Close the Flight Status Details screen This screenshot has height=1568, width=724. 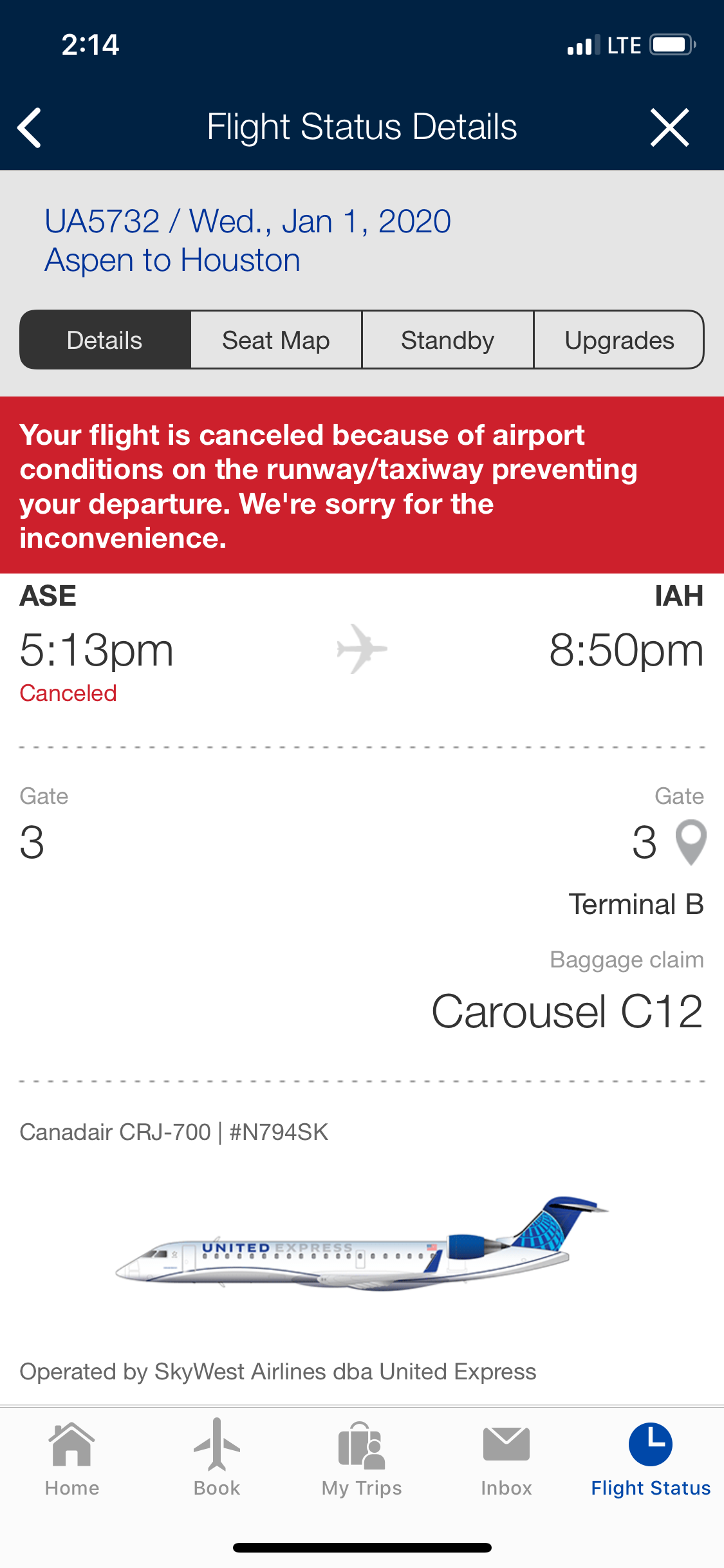pos(669,127)
